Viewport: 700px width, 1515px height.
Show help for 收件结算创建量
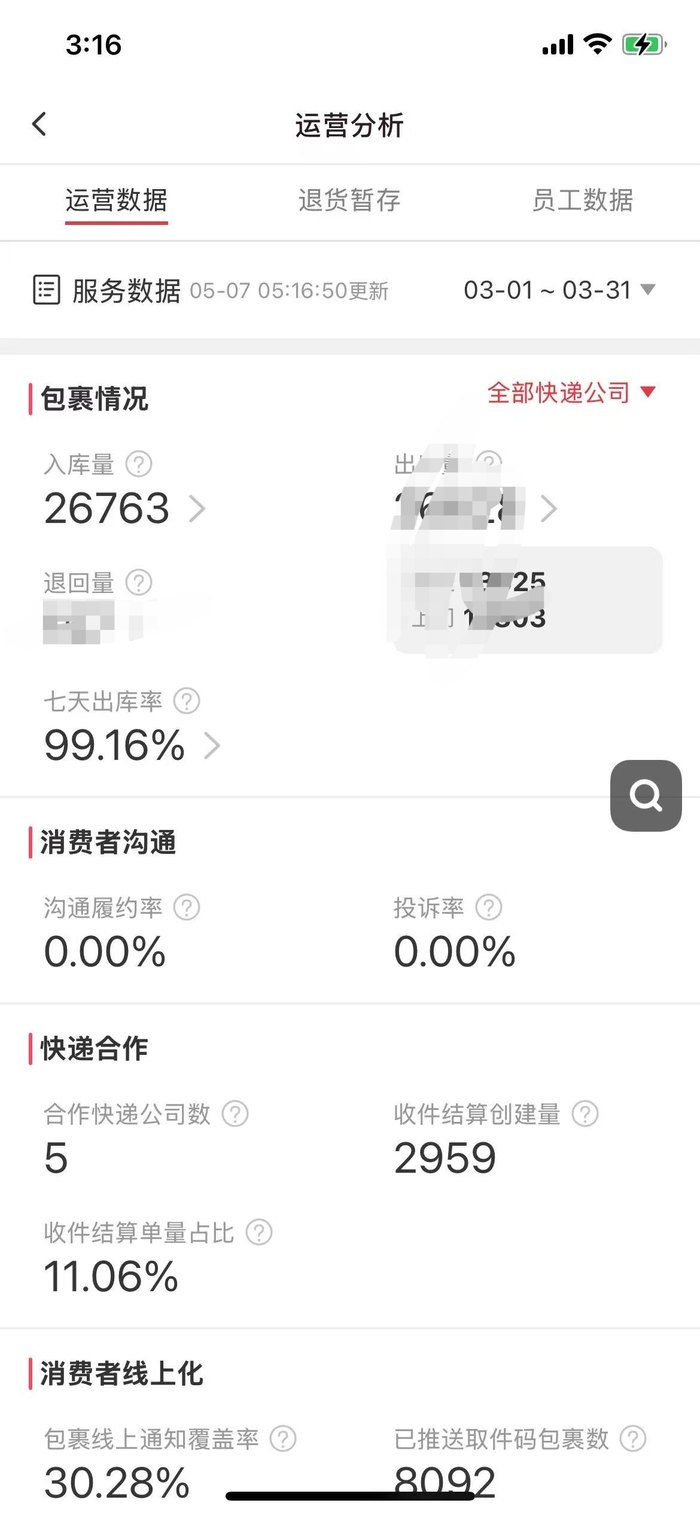point(585,1113)
